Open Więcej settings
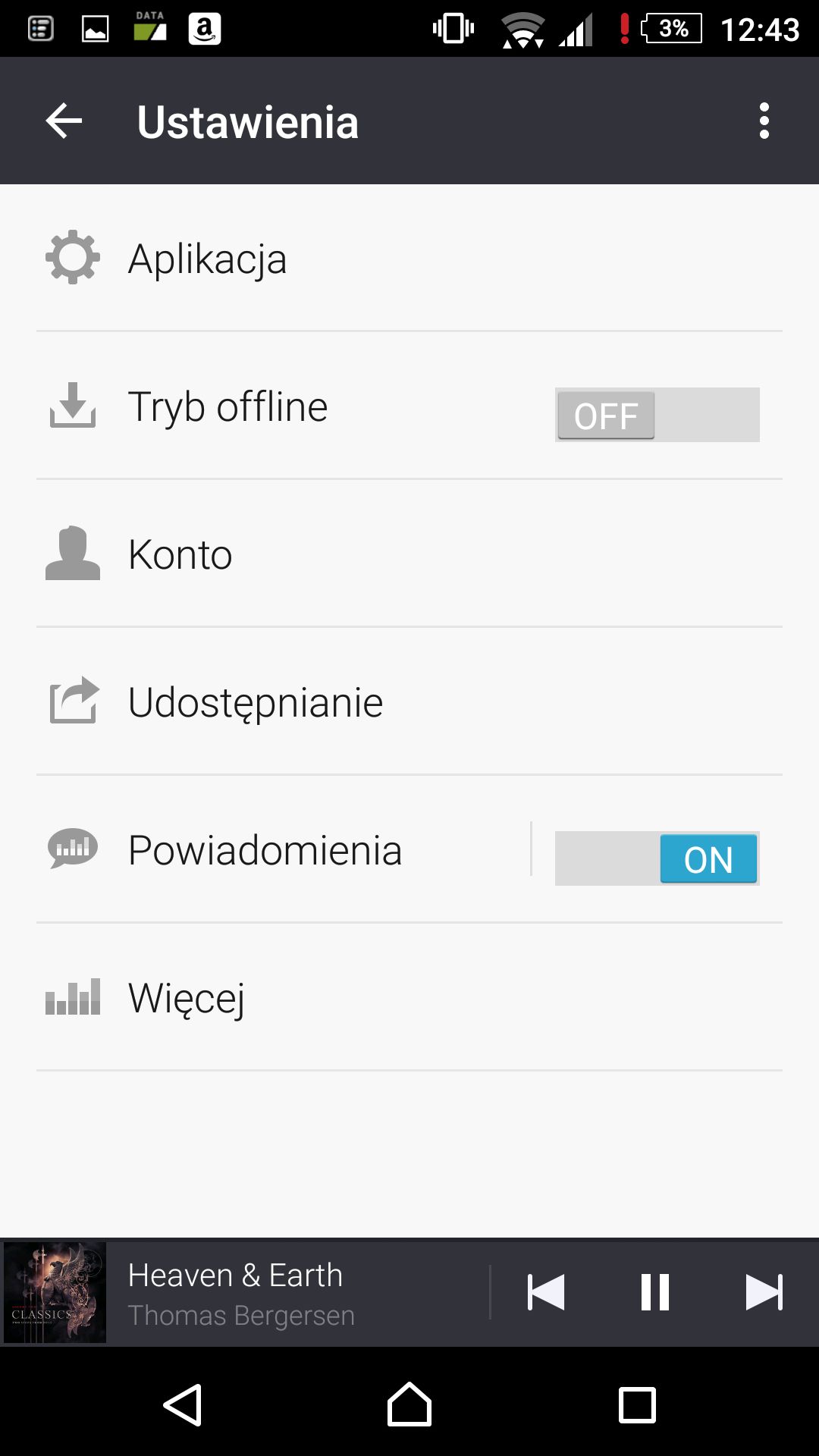 pos(409,998)
